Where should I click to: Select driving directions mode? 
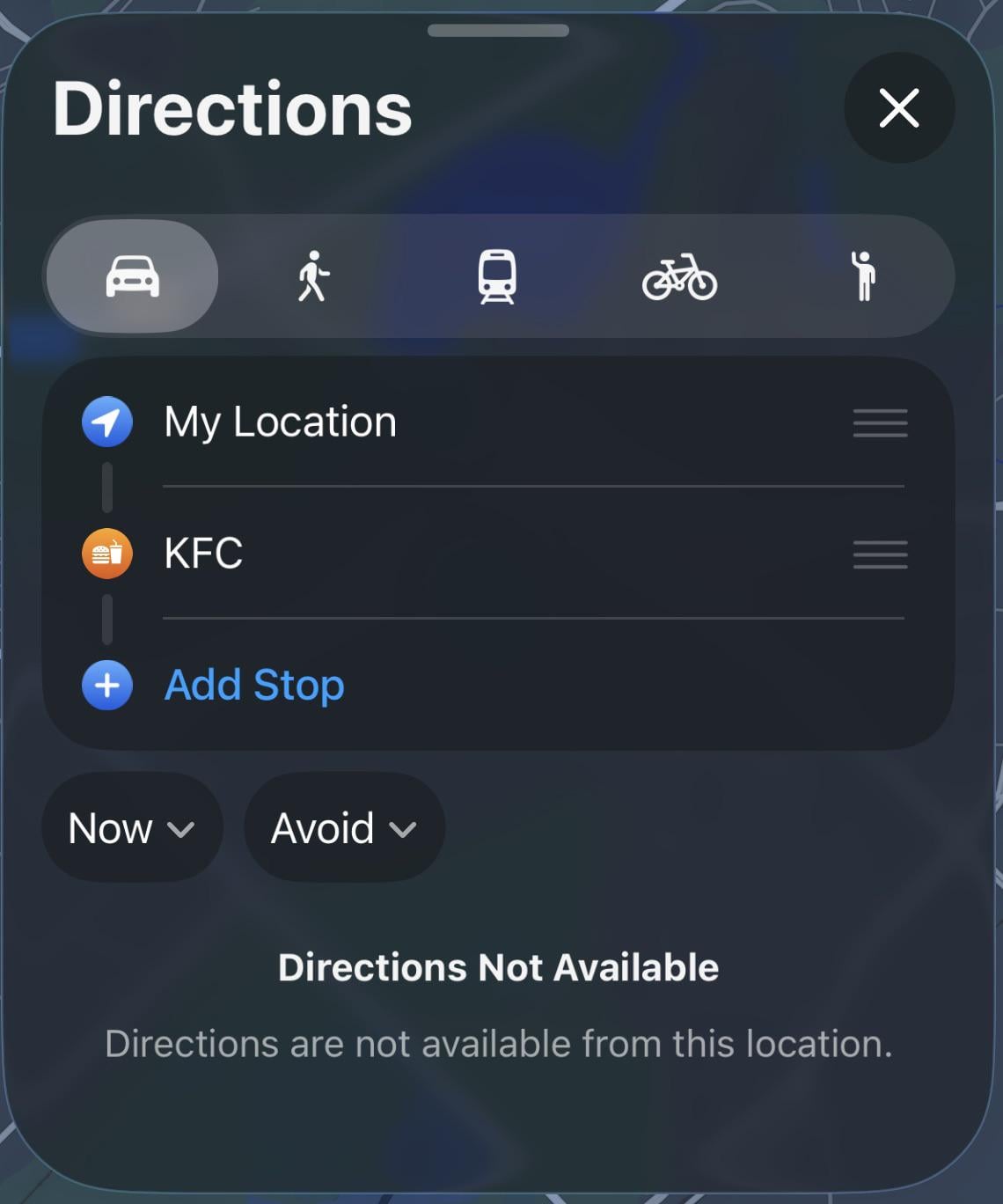pos(133,276)
